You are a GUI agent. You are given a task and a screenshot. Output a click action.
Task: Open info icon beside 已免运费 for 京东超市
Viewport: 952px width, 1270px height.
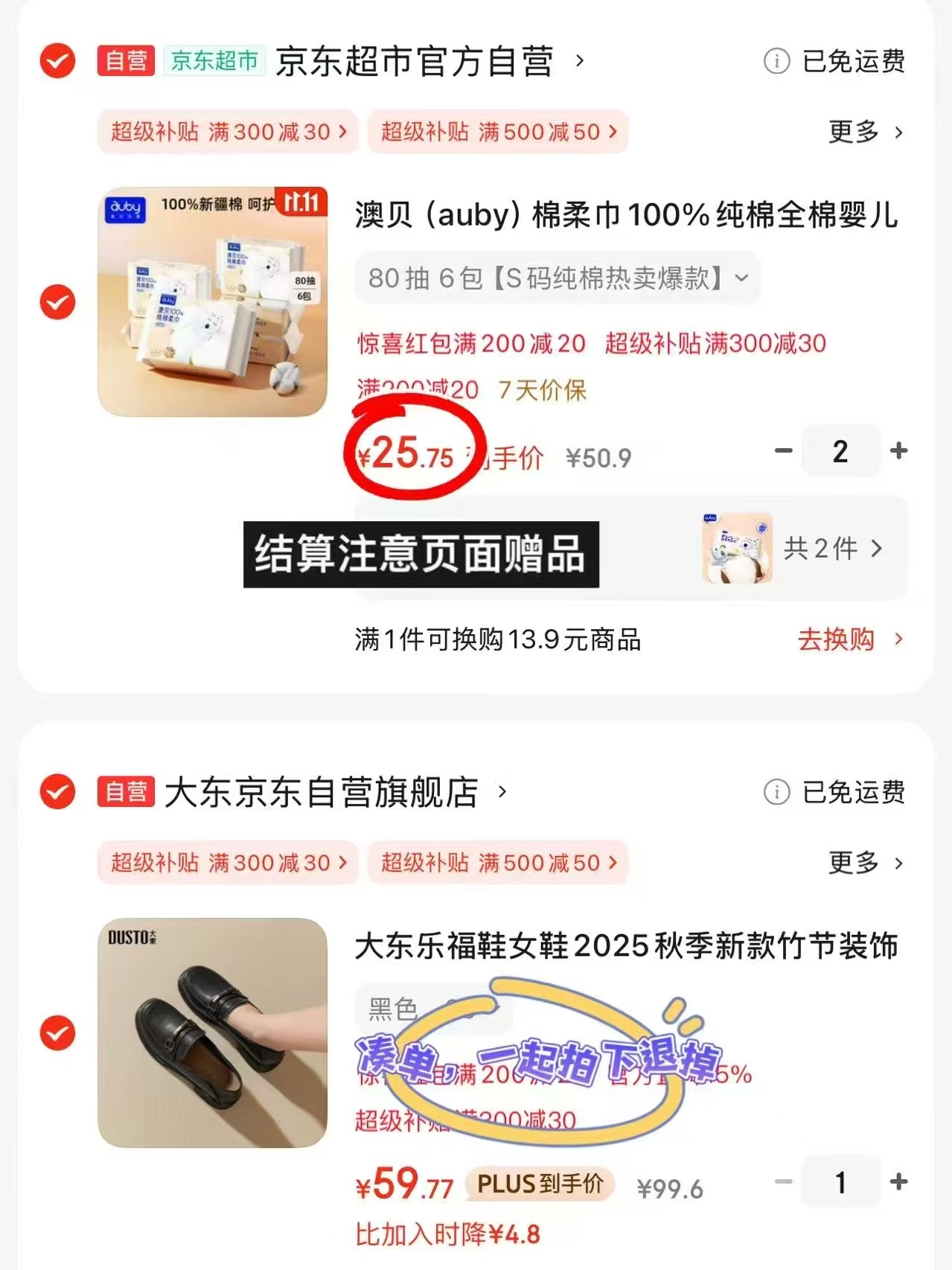point(775,63)
